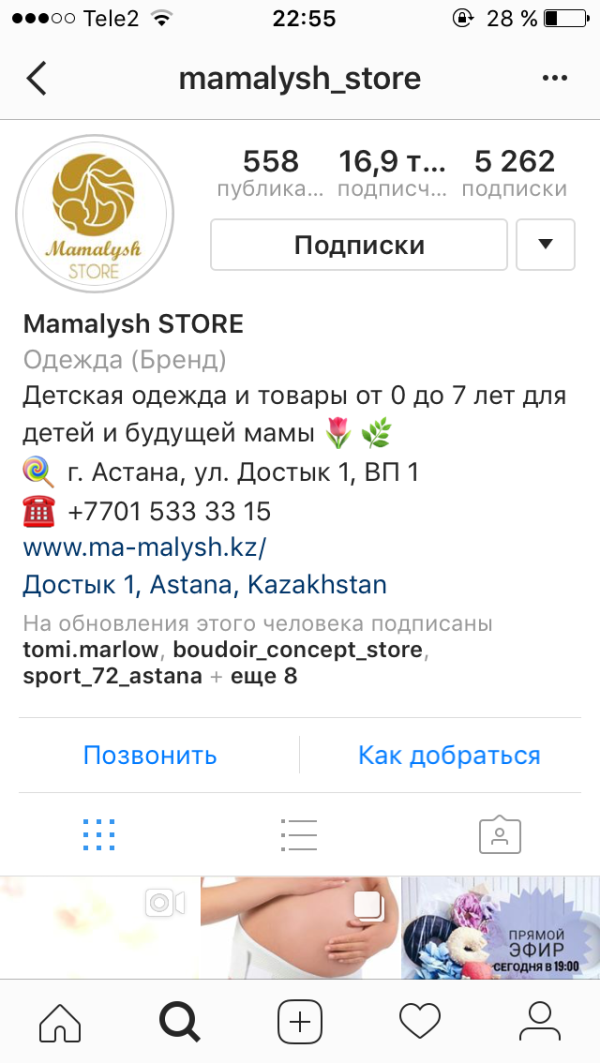Go to my profile tab
Viewport: 600px width, 1063px height.
click(x=540, y=1021)
